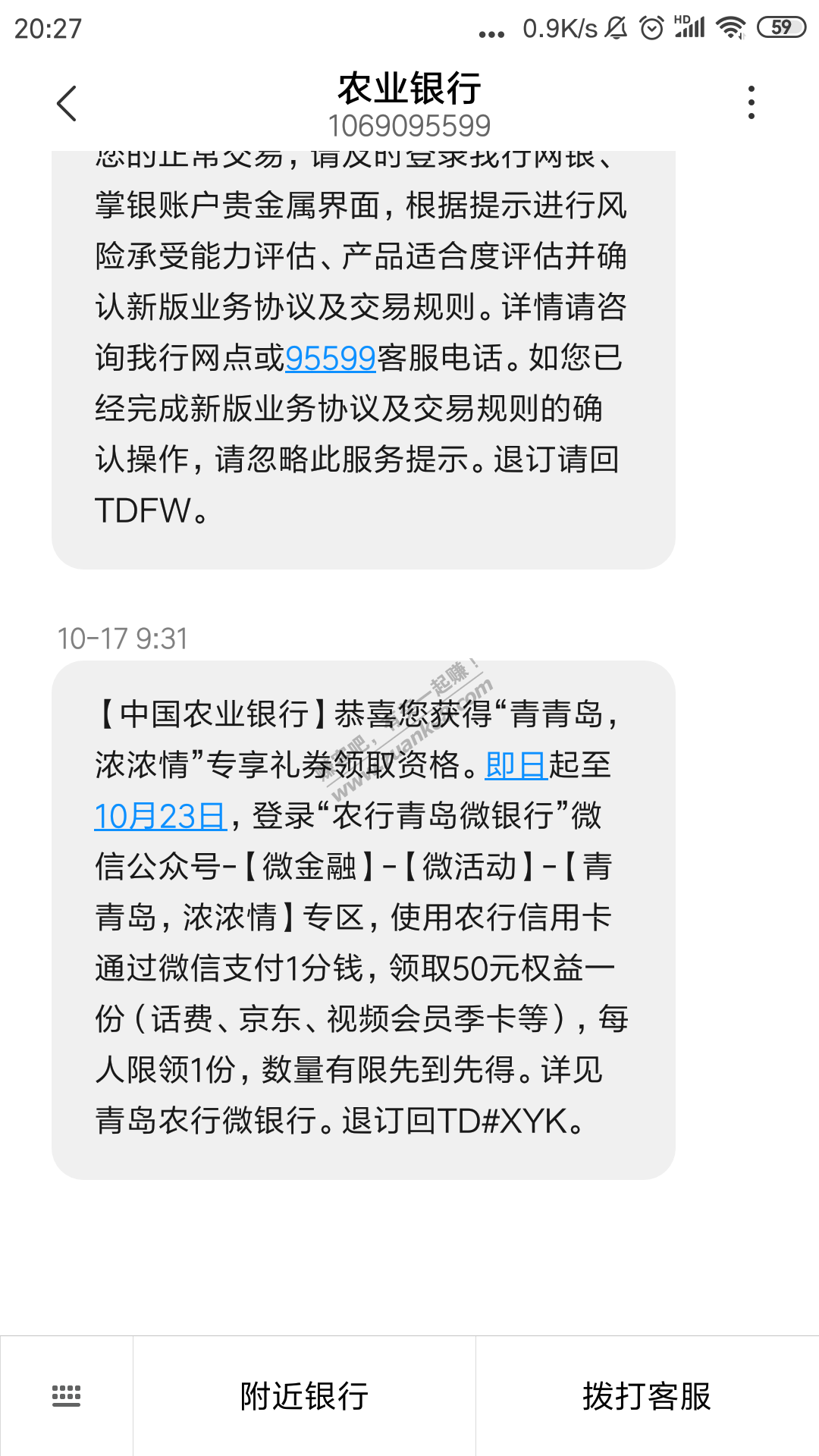Tap the 95599 phone number link
819x1456 pixels.
pyautogui.click(x=331, y=358)
